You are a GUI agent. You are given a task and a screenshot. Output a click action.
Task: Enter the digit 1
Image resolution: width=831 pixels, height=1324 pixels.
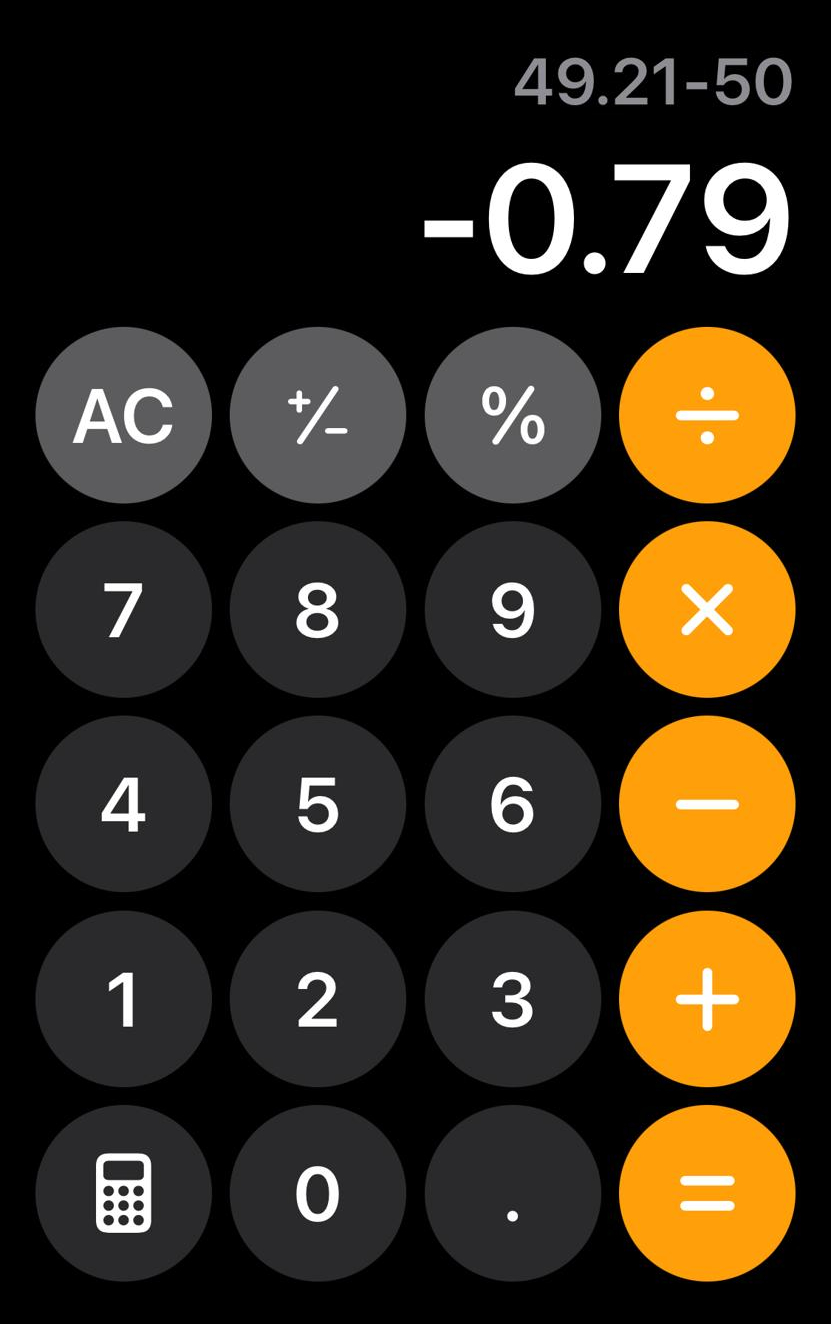pos(123,999)
